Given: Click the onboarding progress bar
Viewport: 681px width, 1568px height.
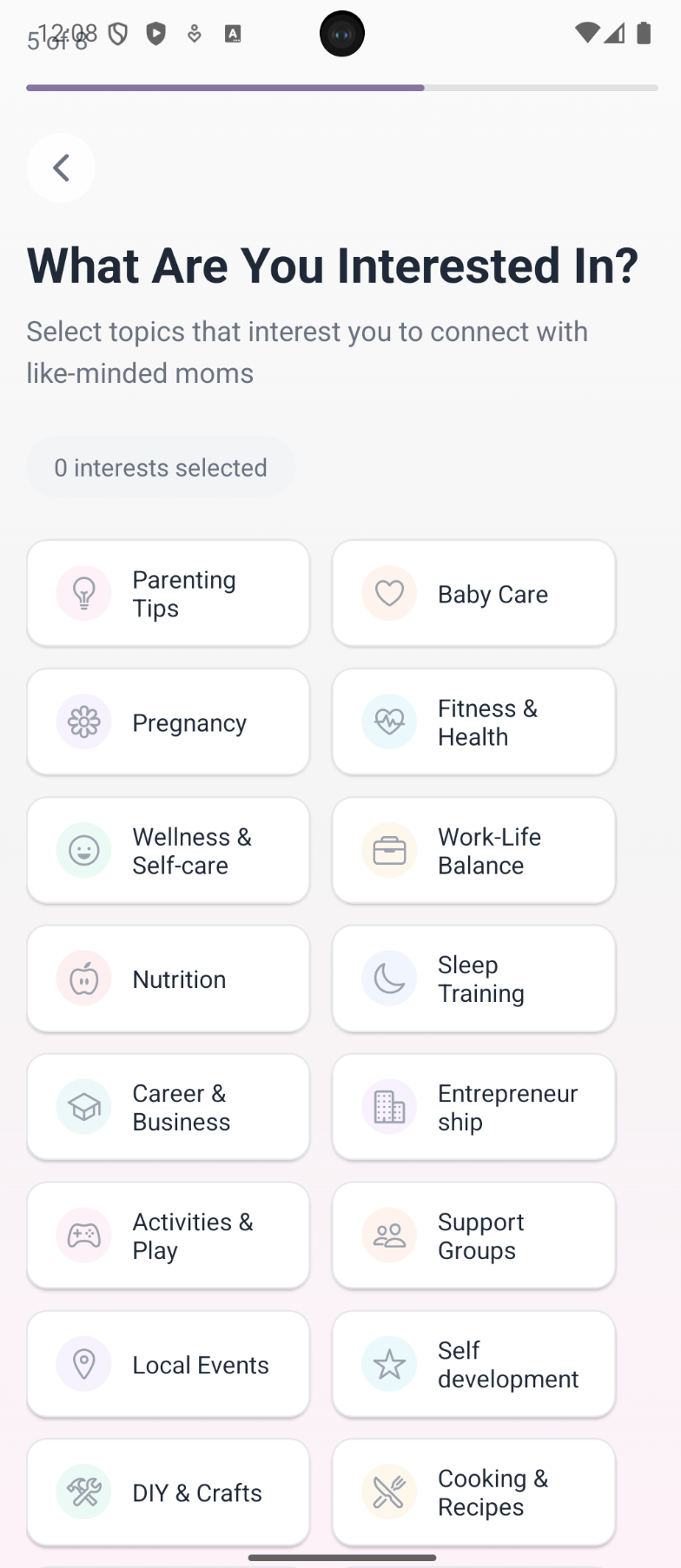Looking at the screenshot, I should coord(340,88).
